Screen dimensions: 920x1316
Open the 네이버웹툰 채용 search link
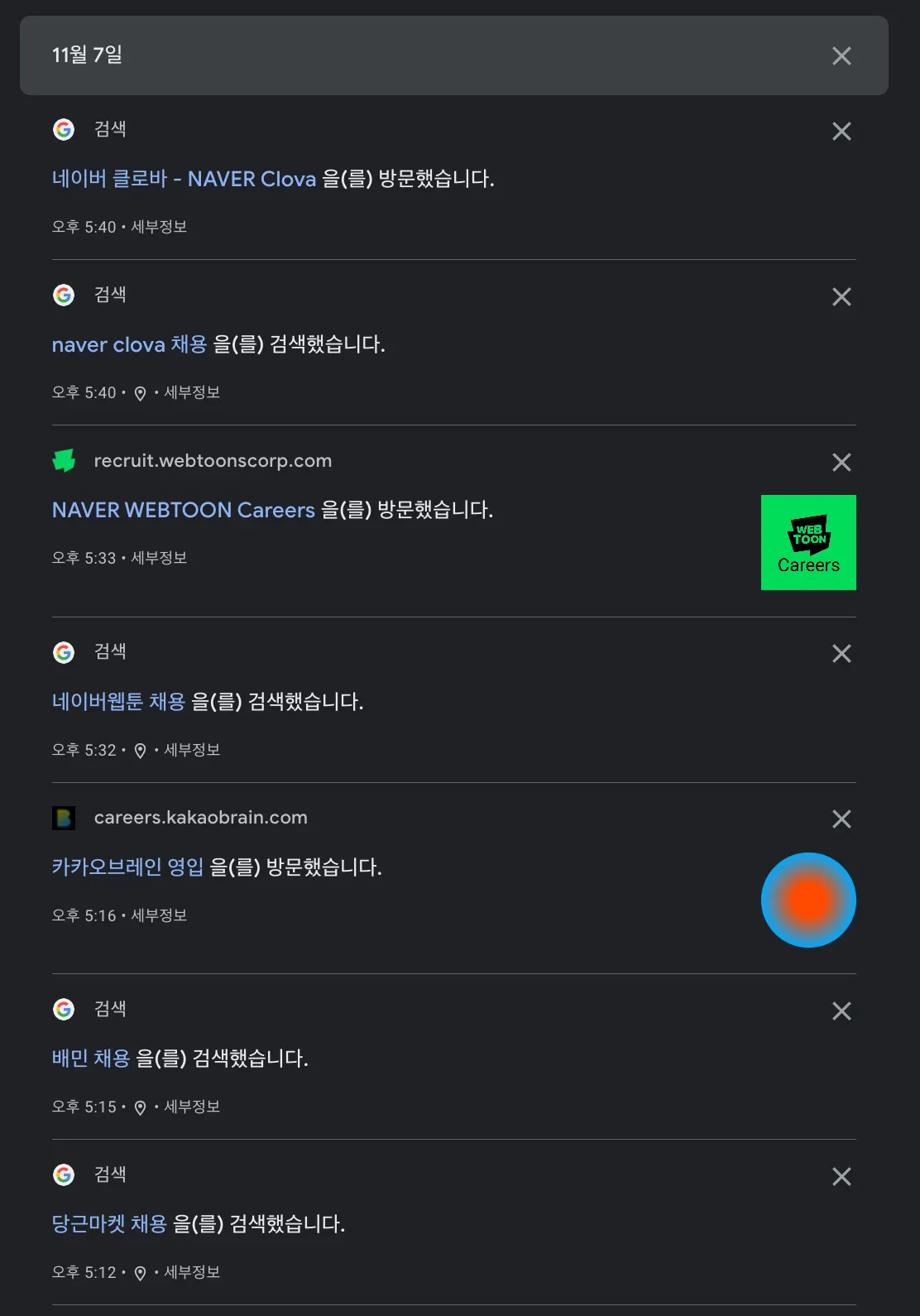[x=118, y=702]
